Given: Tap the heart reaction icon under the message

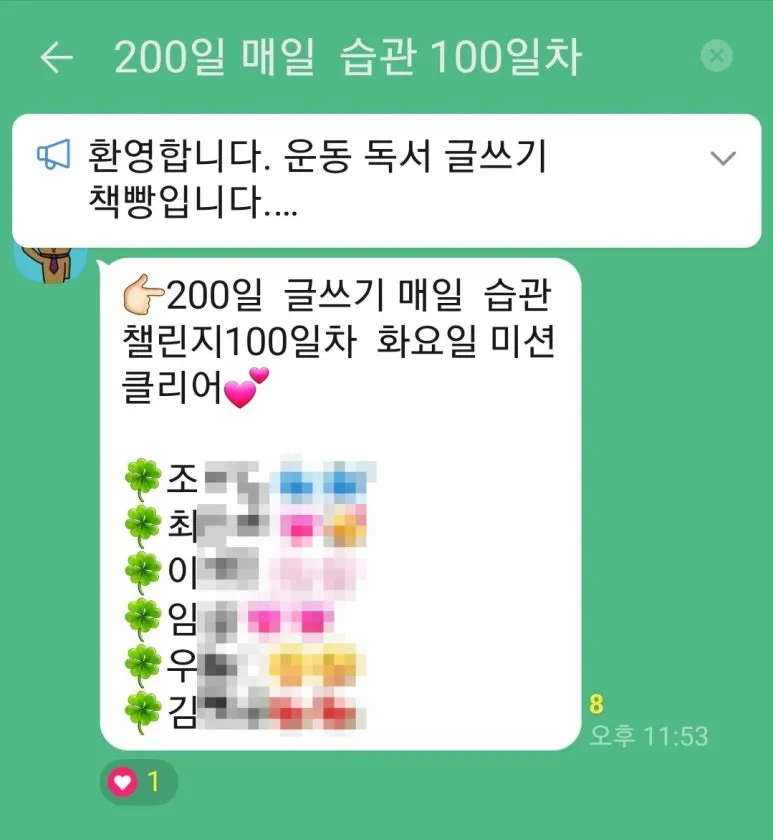Looking at the screenshot, I should pyautogui.click(x=122, y=782).
